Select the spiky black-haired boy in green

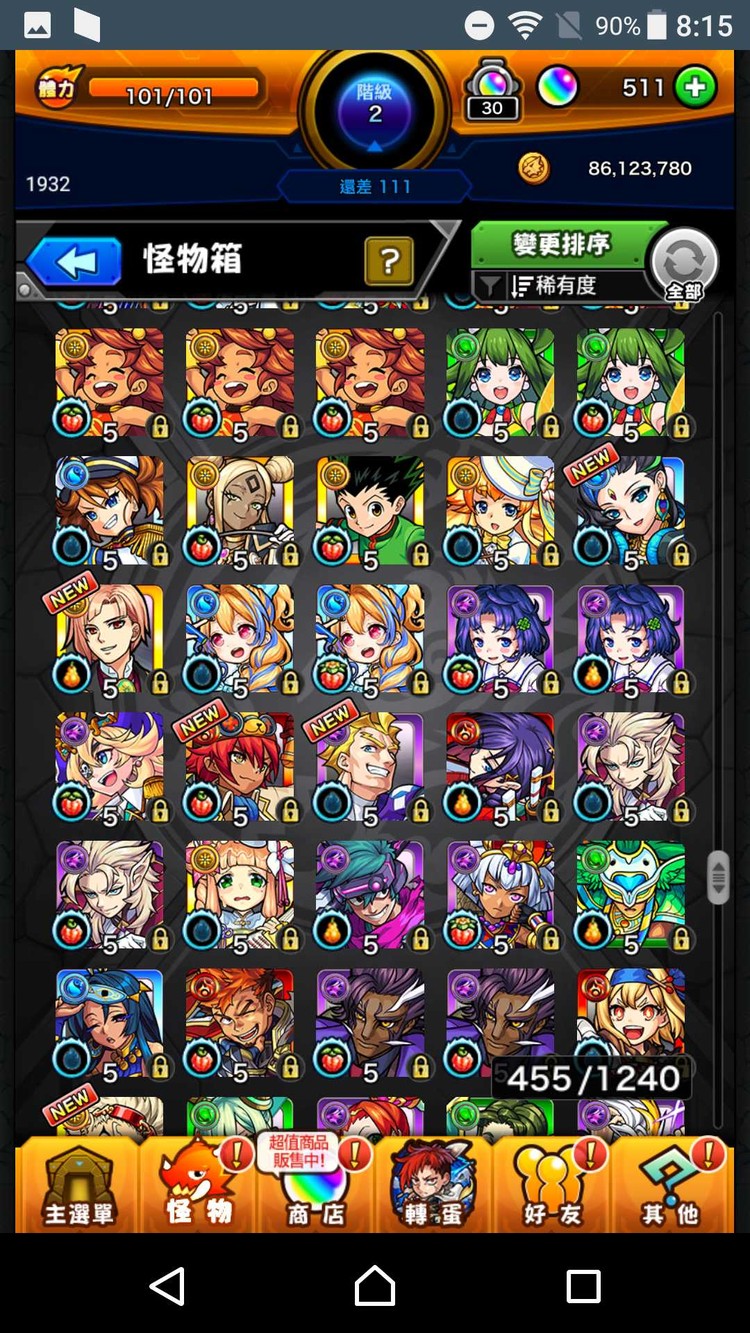pyautogui.click(x=370, y=510)
